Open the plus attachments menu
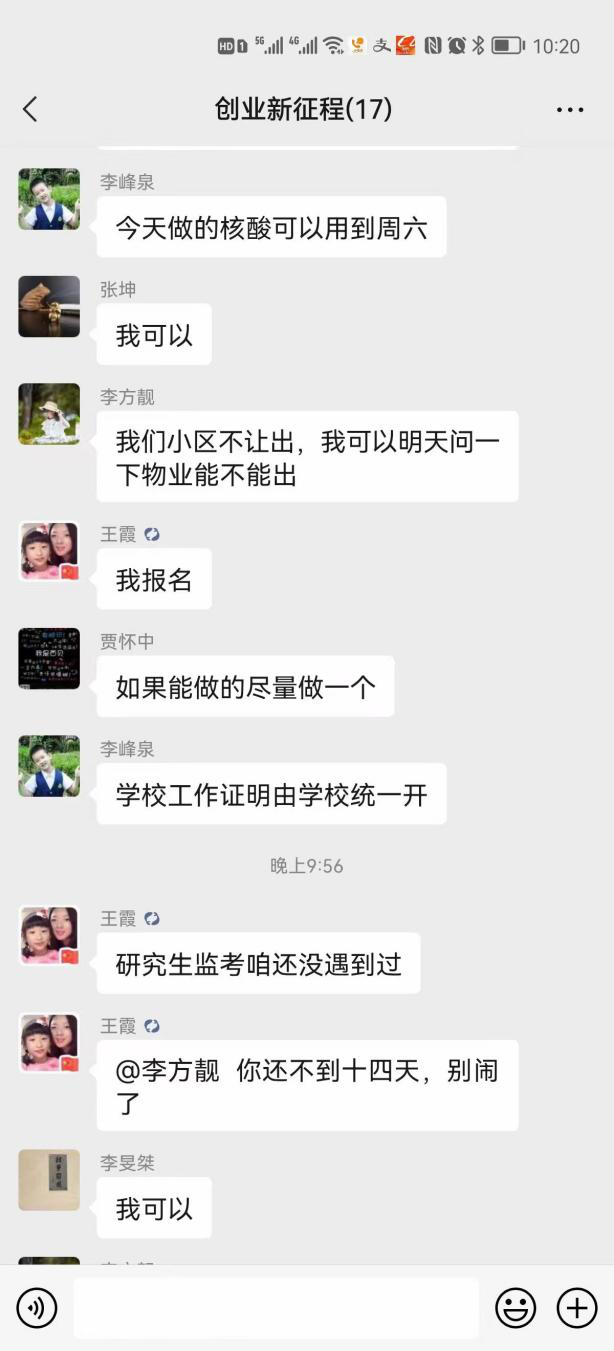The image size is (614, 1351). coord(577,1308)
